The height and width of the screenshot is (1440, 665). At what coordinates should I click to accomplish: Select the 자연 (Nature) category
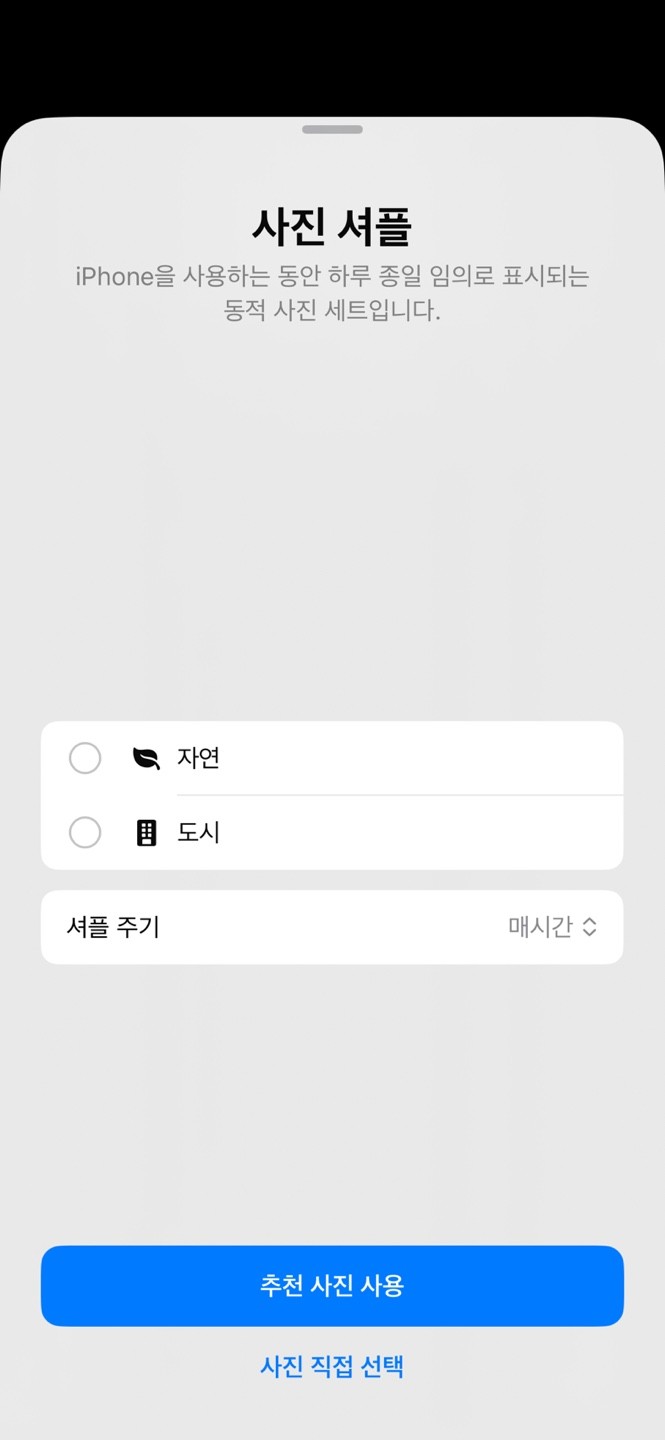(85, 758)
